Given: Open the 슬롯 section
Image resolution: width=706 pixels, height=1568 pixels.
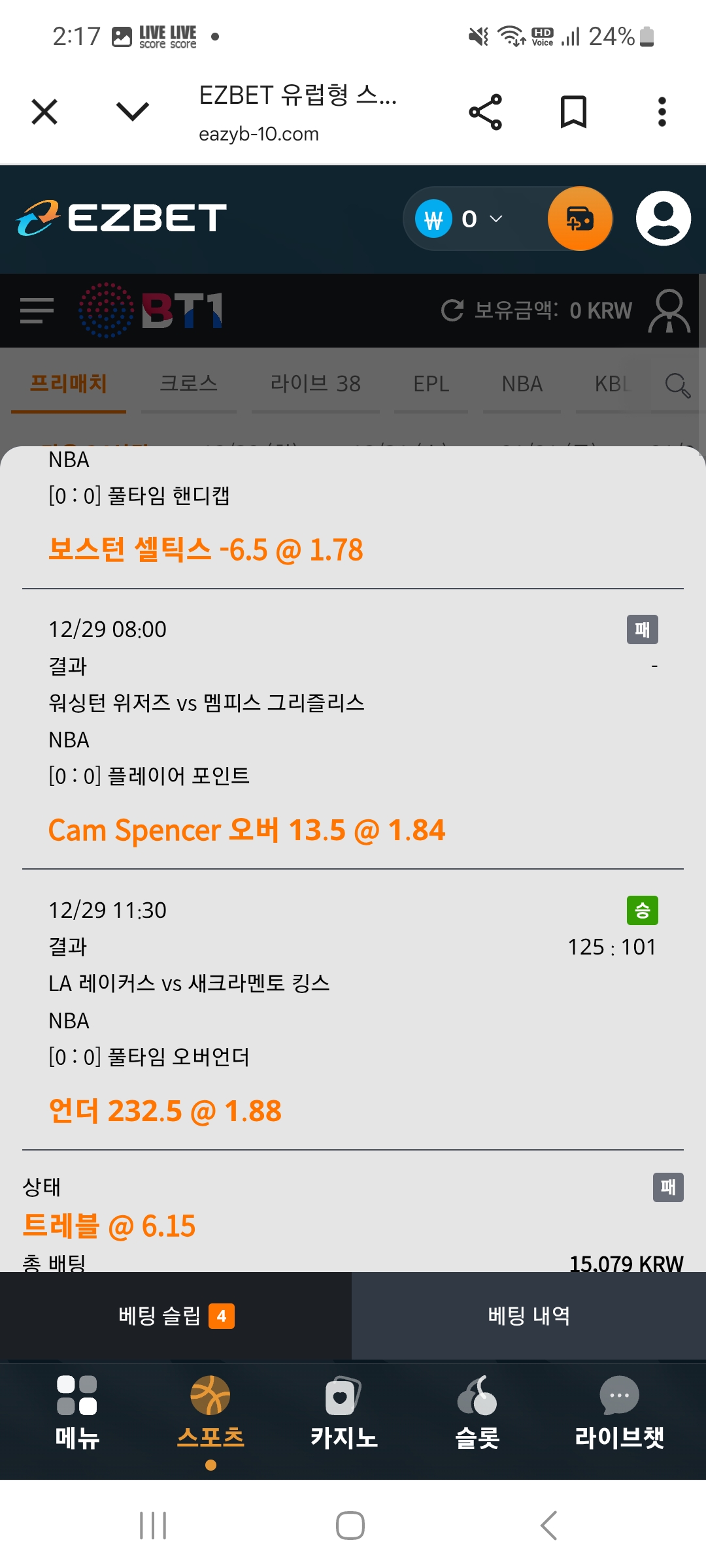Looking at the screenshot, I should tap(477, 1413).
